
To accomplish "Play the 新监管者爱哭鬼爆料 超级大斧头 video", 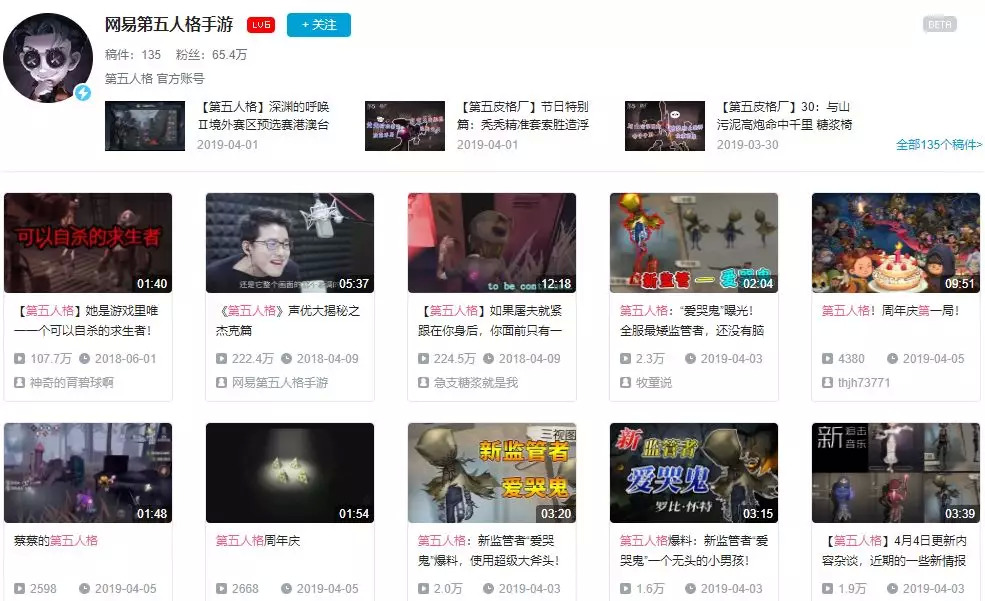I will tap(492, 473).
